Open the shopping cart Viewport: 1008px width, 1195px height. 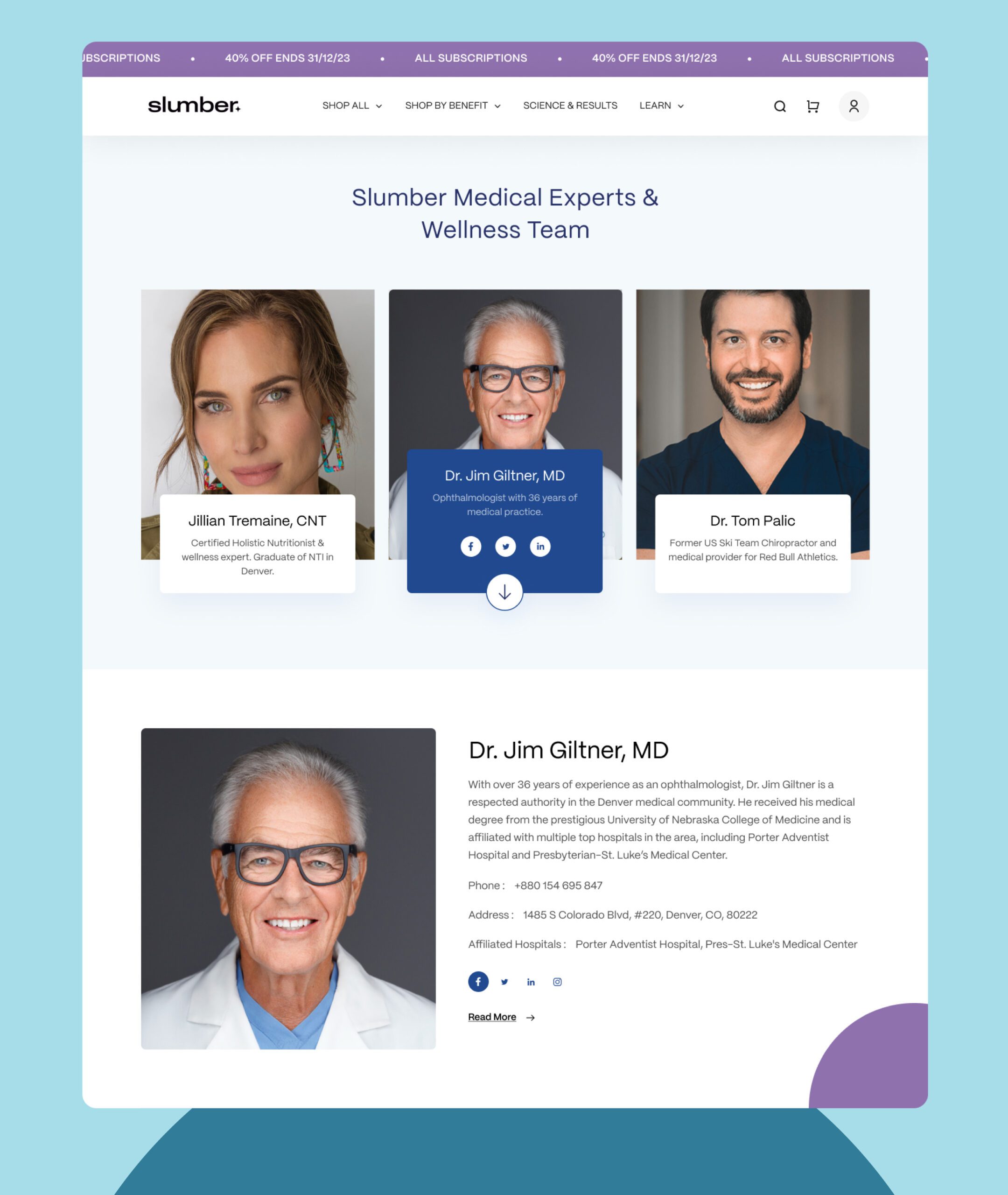click(x=812, y=106)
